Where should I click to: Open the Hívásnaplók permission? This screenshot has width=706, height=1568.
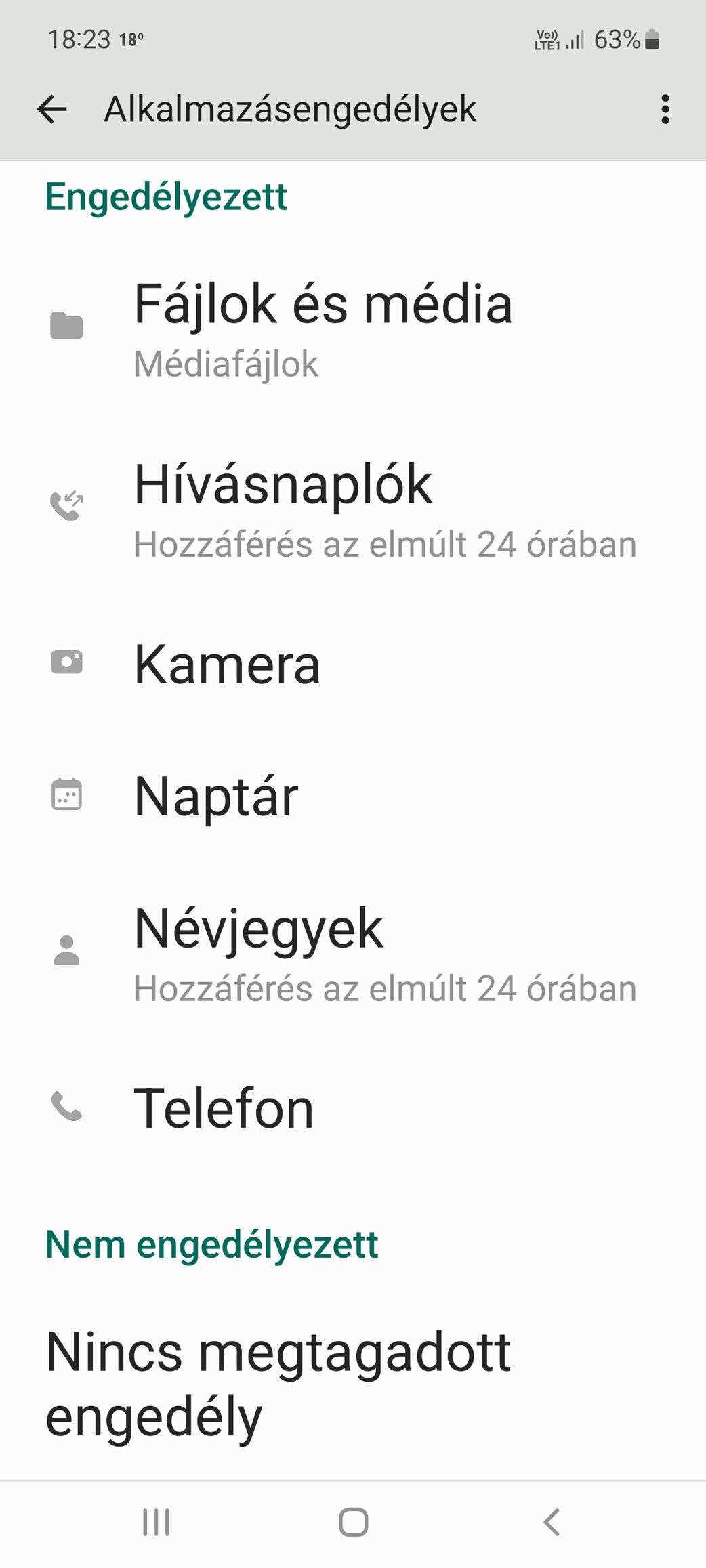pyautogui.click(x=353, y=510)
